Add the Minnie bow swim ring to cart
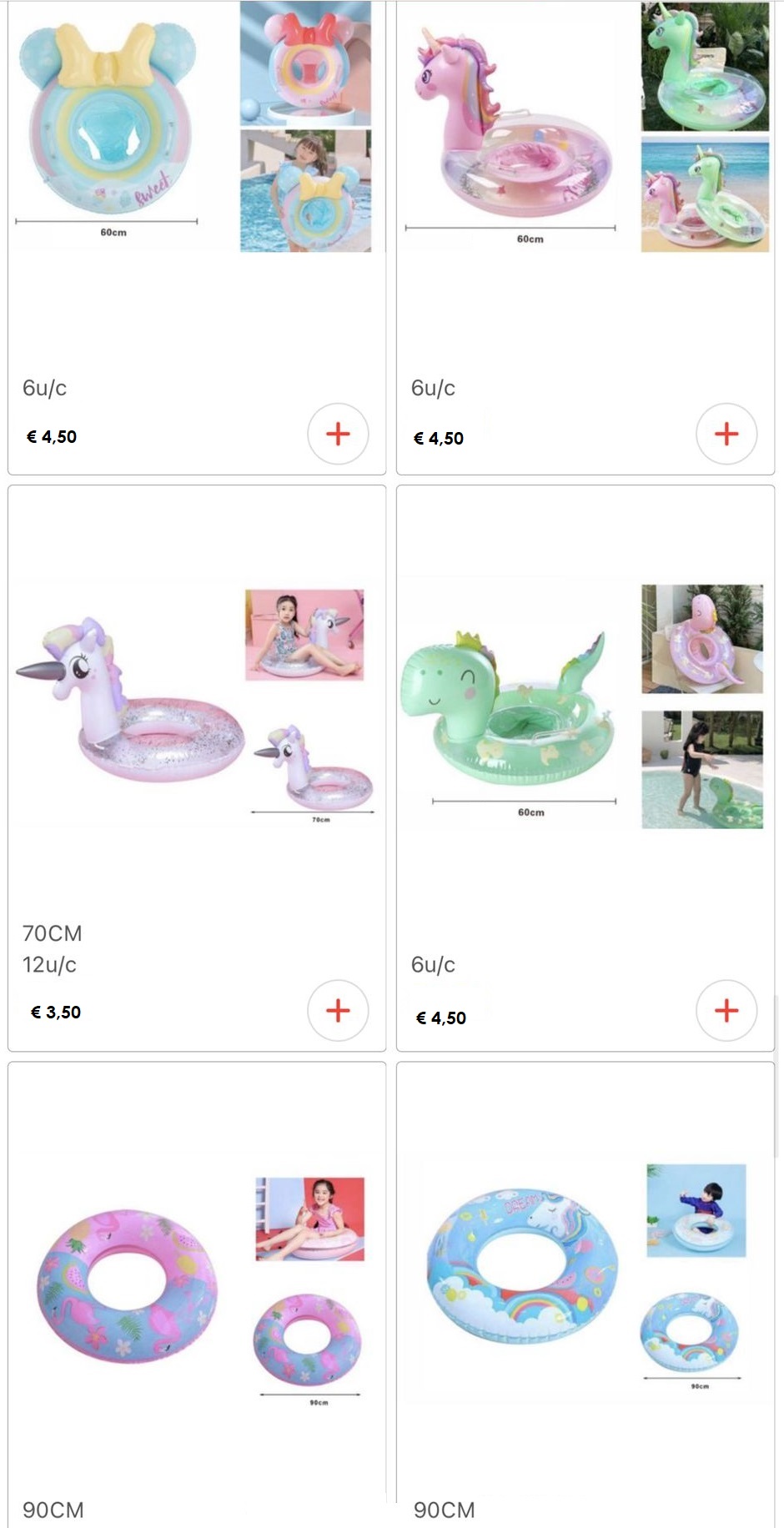 338,434
